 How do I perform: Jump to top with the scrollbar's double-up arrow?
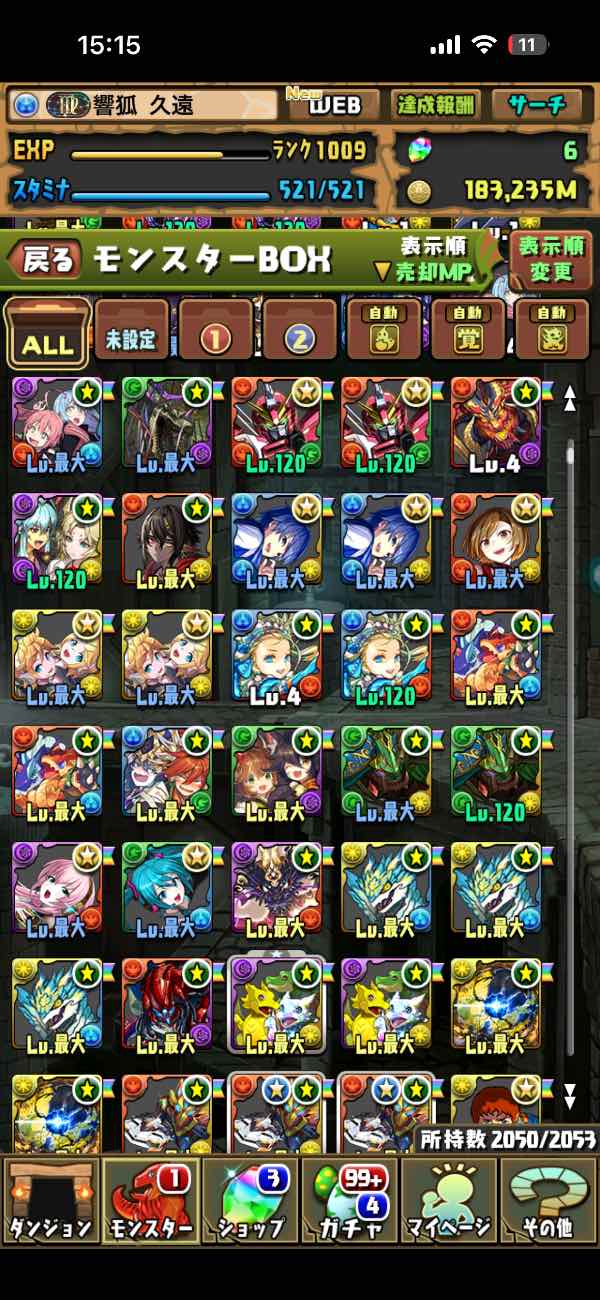(570, 399)
